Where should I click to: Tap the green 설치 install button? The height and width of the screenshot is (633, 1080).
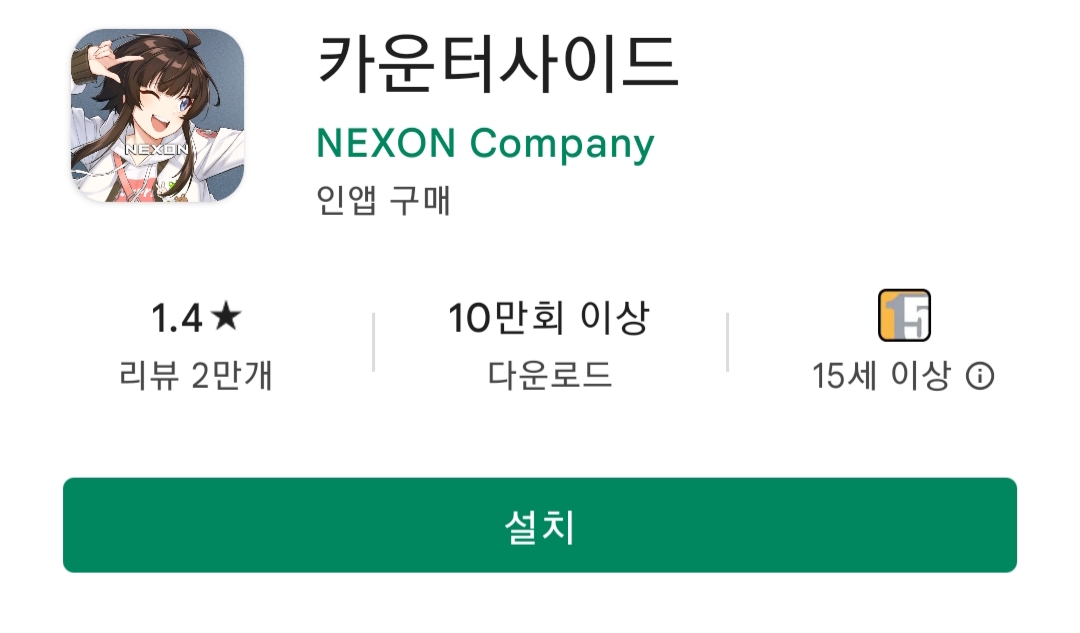point(540,525)
